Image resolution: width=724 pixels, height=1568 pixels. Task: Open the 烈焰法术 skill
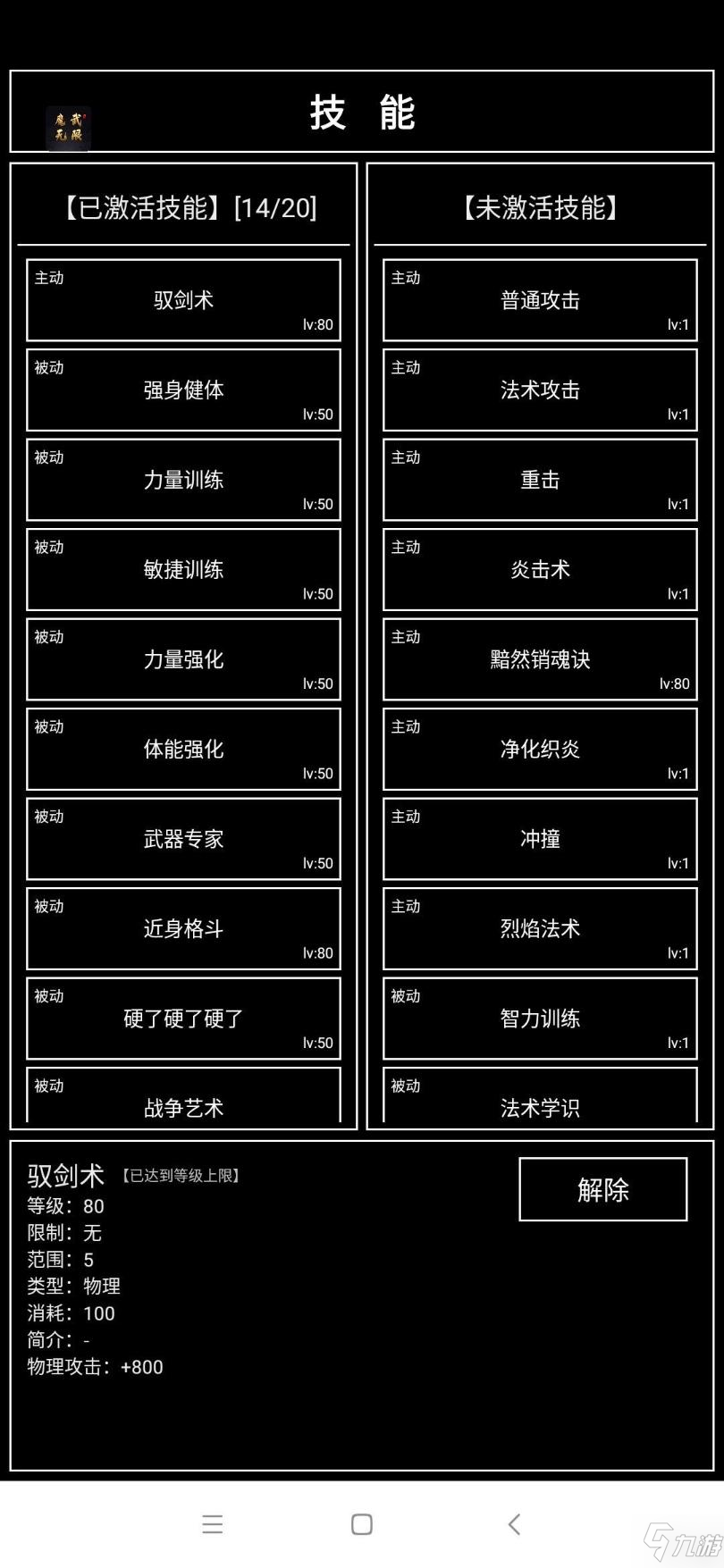pos(540,929)
